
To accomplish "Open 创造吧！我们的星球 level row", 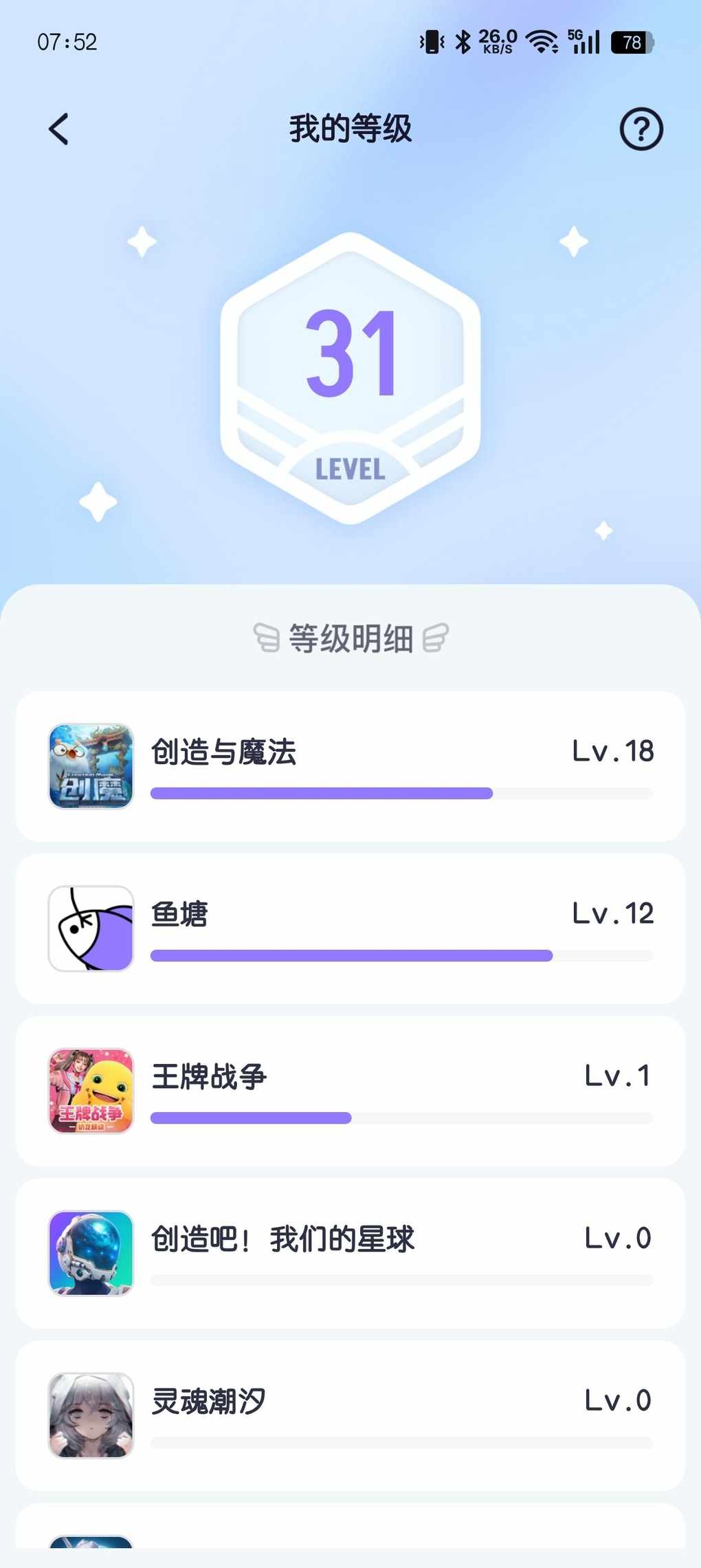I will click(x=350, y=1253).
